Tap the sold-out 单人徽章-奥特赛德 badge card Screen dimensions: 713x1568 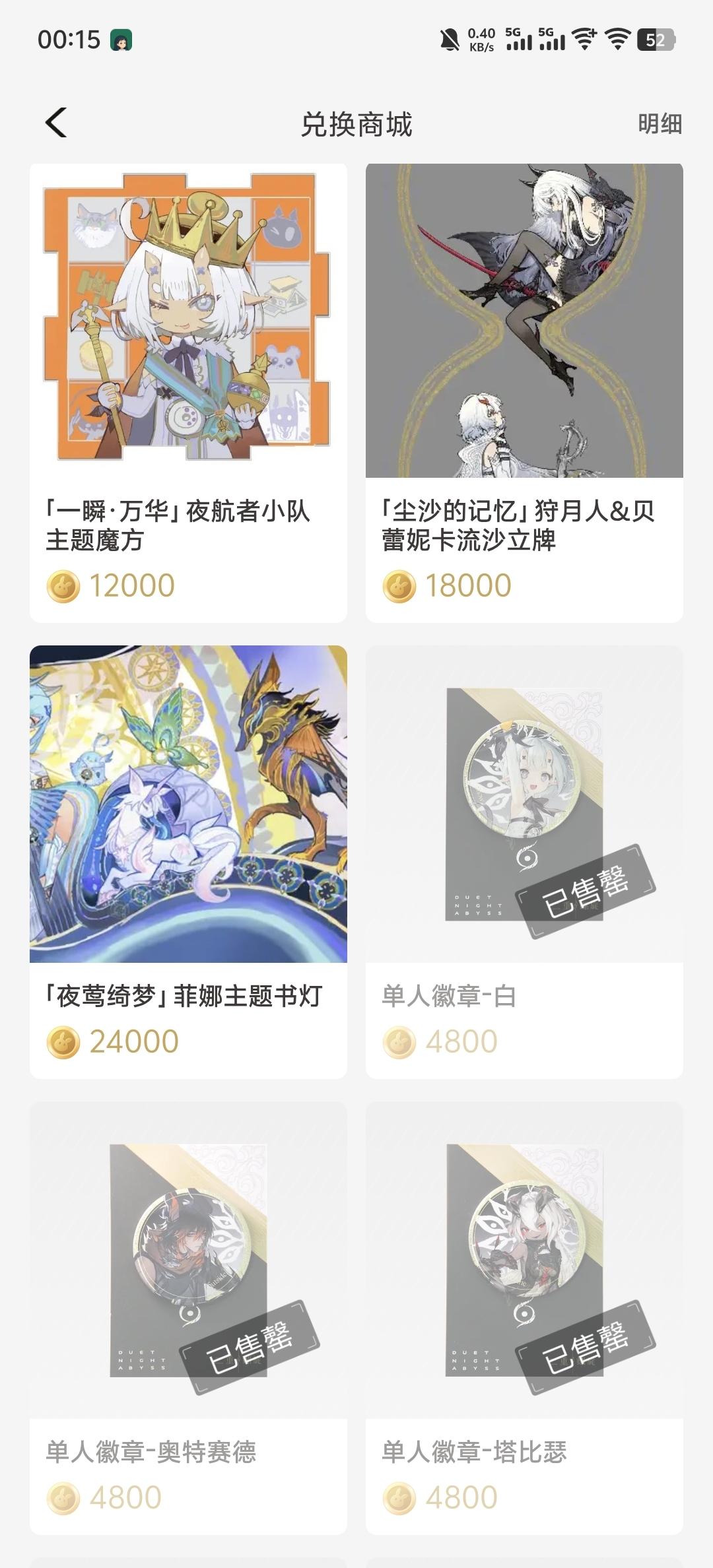pyautogui.click(x=188, y=1317)
